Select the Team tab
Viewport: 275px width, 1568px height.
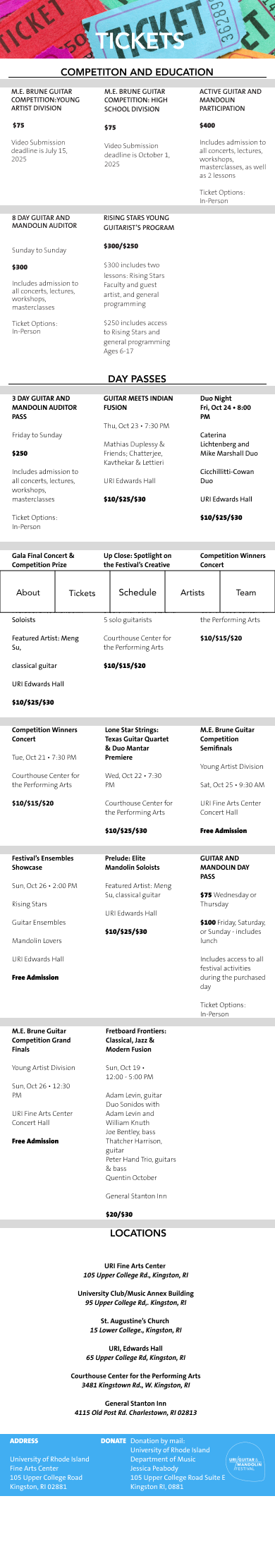(247, 592)
